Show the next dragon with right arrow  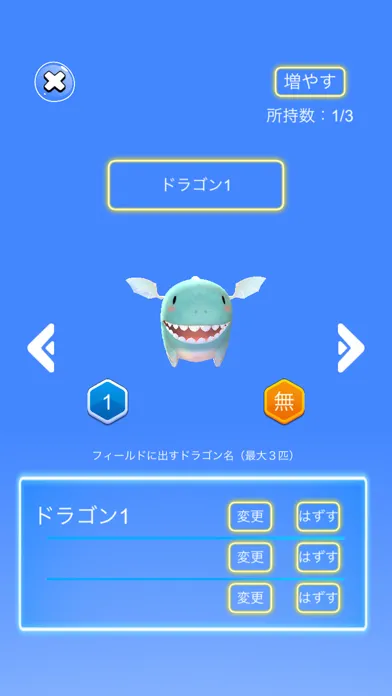tap(351, 348)
